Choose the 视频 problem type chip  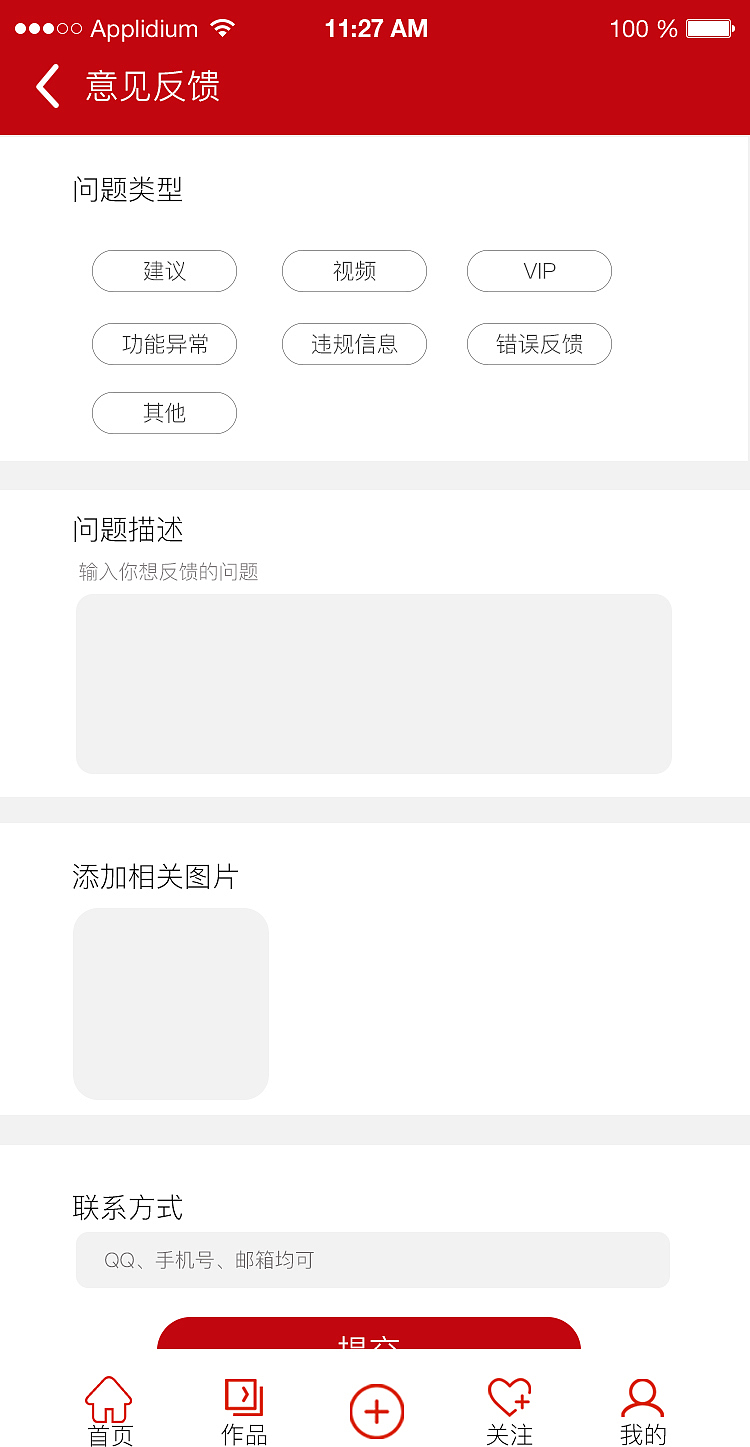click(x=354, y=271)
